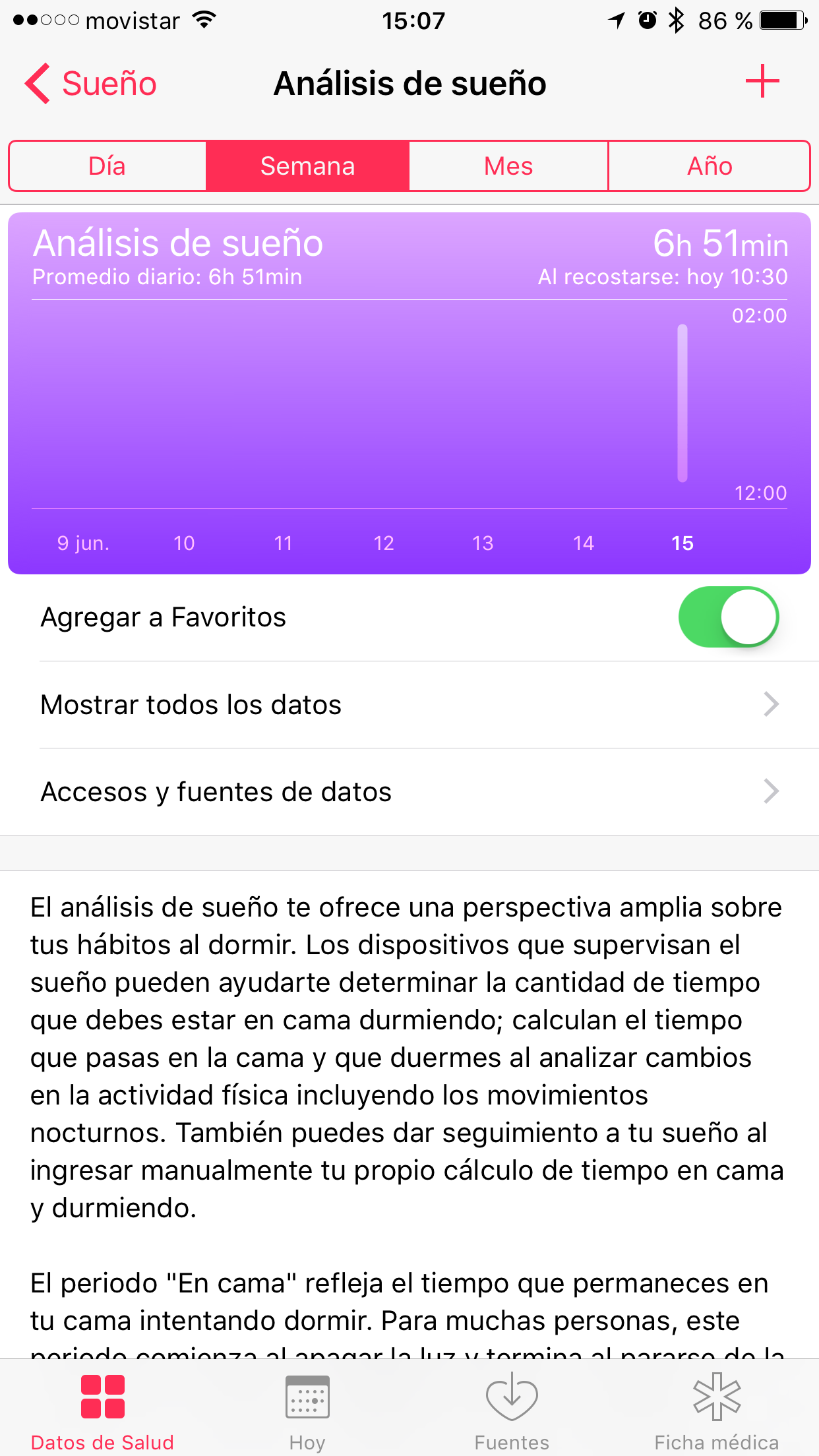Show the Año view
The height and width of the screenshot is (1456, 819).
[x=710, y=166]
